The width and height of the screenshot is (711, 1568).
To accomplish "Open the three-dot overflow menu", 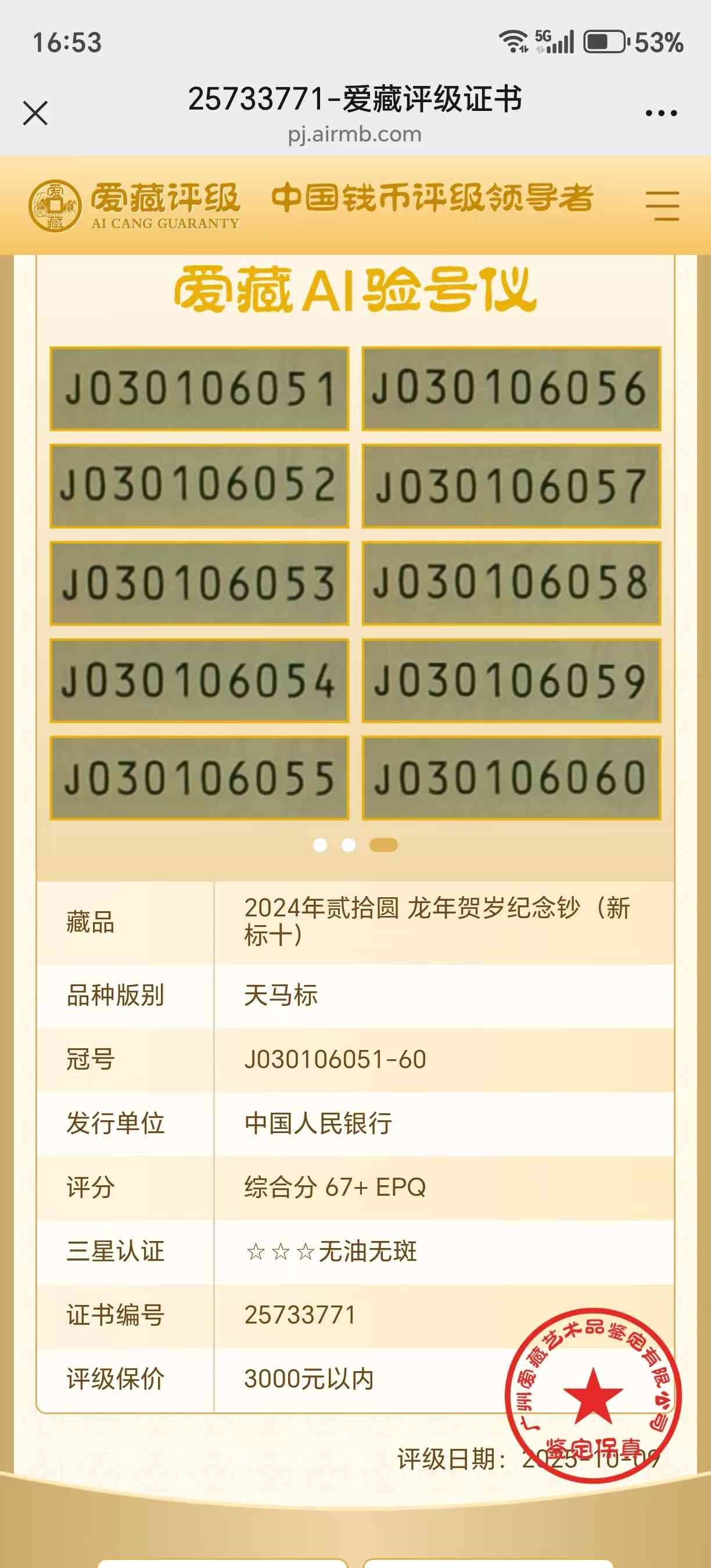I will [x=661, y=113].
